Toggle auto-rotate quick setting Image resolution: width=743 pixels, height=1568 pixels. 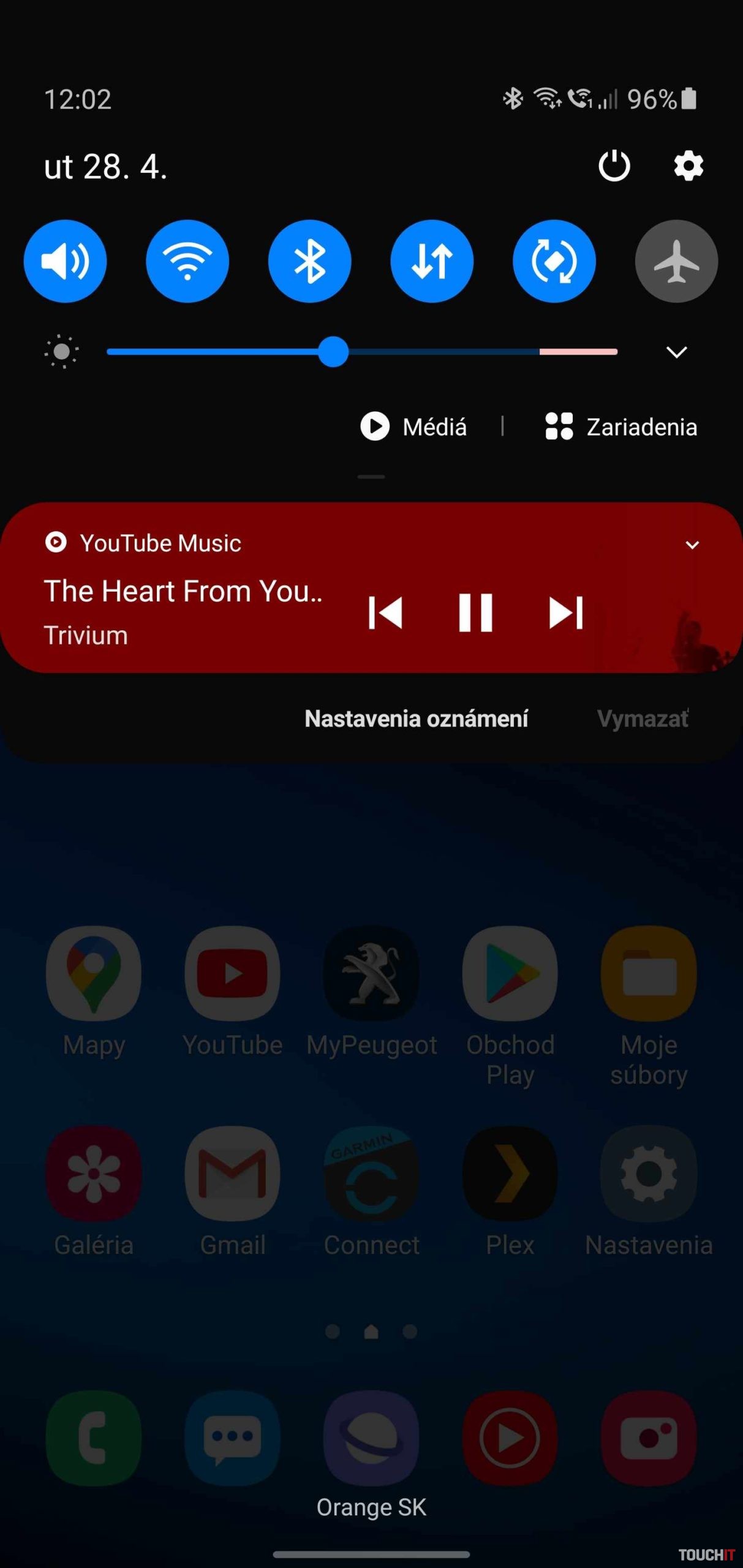click(554, 261)
